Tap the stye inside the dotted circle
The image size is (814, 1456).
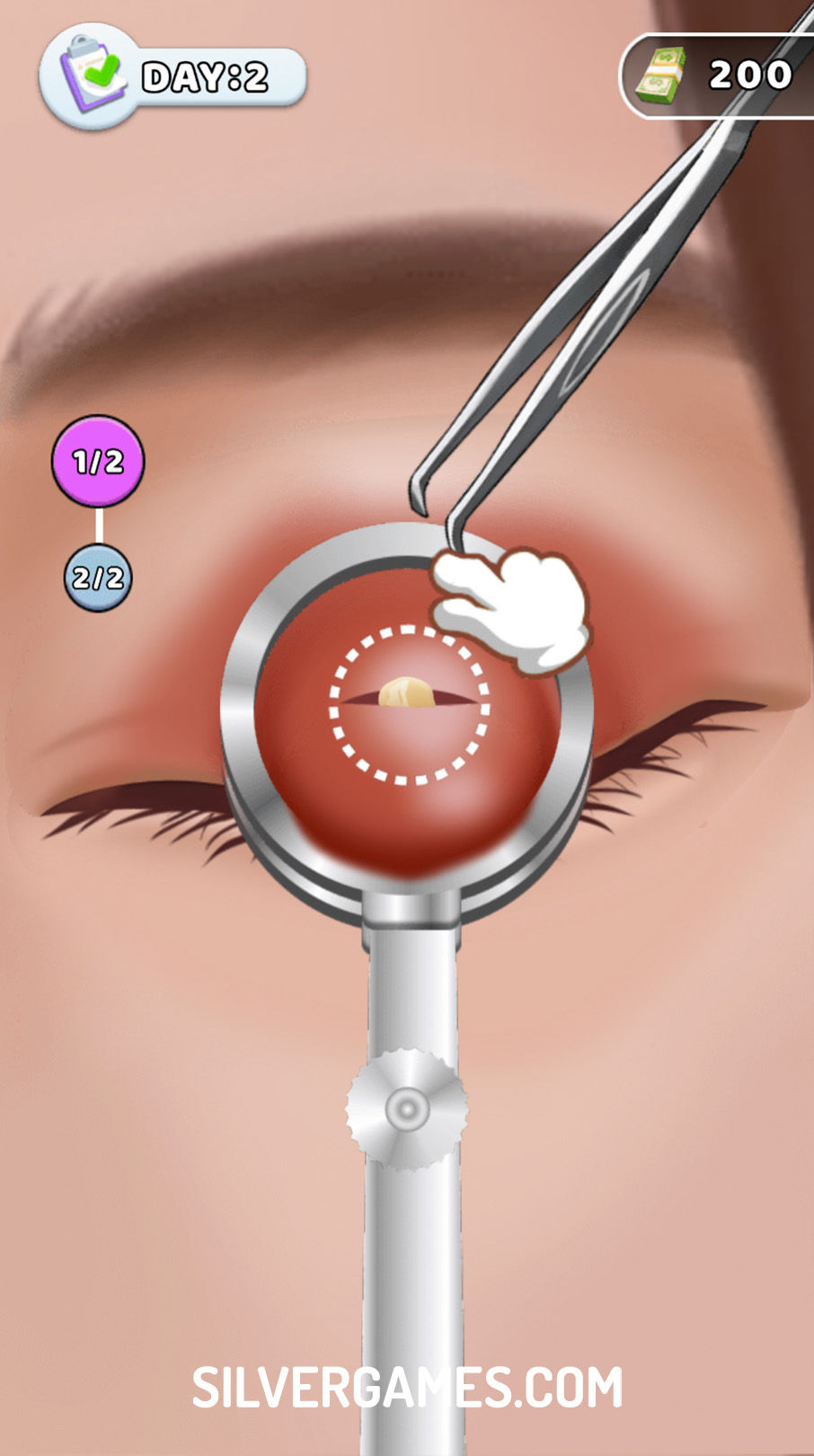click(x=408, y=693)
